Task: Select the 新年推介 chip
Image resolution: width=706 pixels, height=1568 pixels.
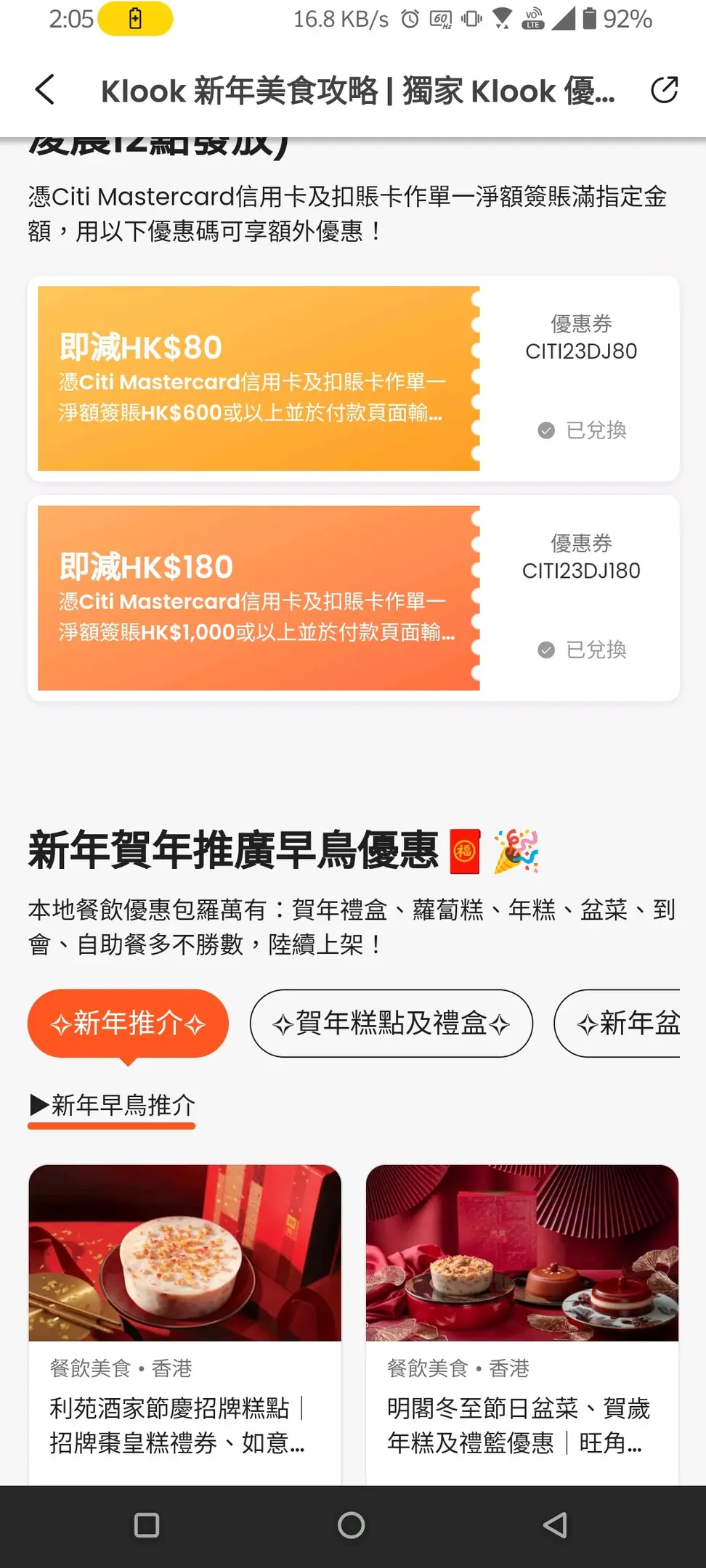Action: (x=128, y=1023)
